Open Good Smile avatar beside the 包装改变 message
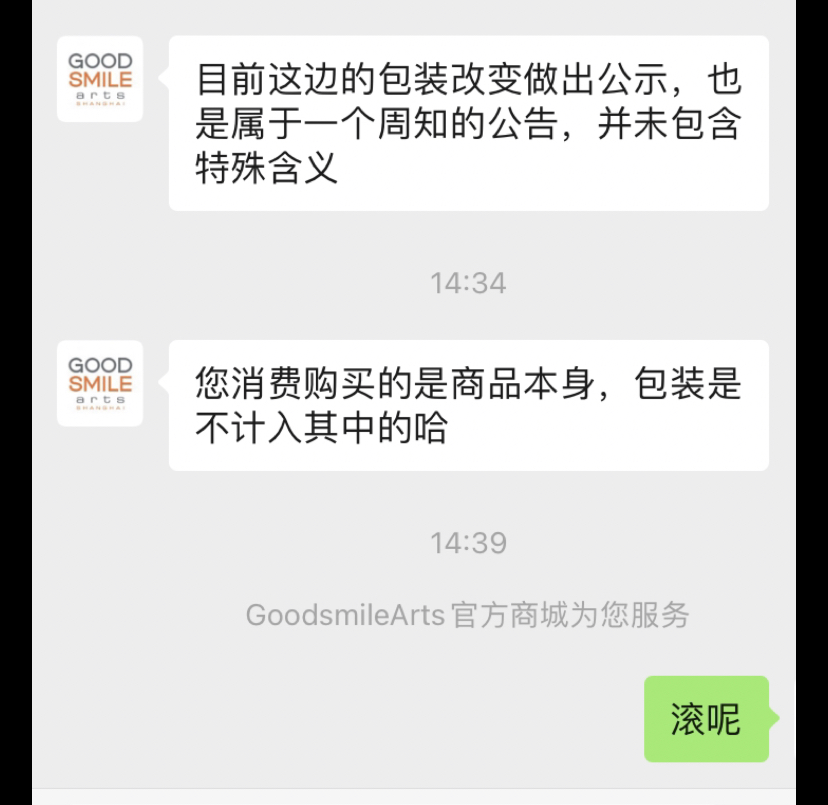Image resolution: width=828 pixels, height=805 pixels. pos(100,79)
